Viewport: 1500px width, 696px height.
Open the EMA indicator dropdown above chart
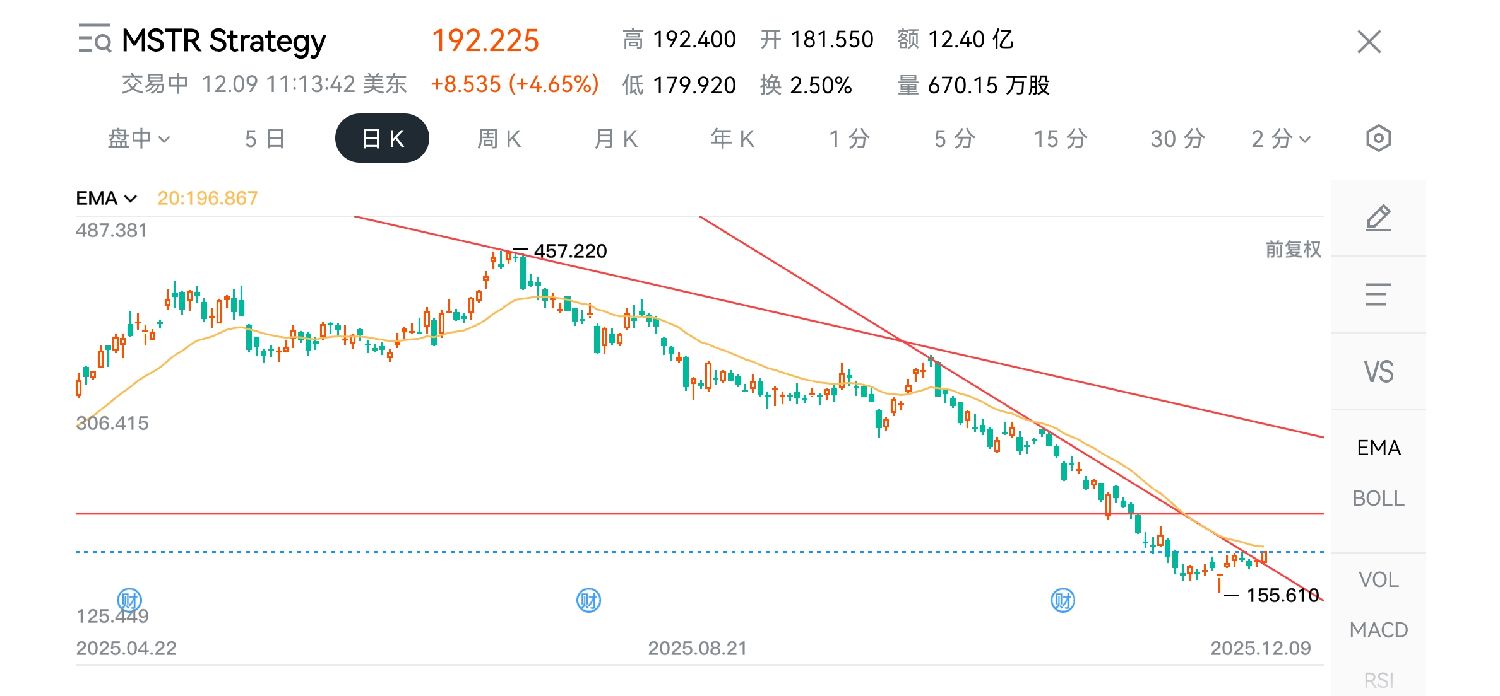click(107, 198)
